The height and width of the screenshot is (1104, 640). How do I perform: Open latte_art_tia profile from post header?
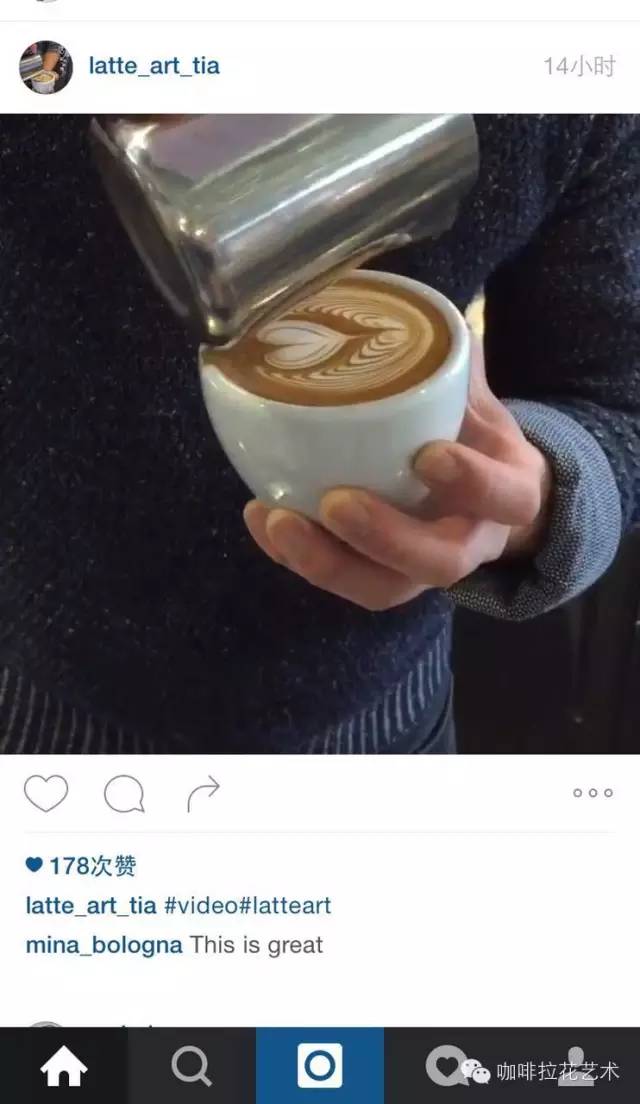(154, 67)
